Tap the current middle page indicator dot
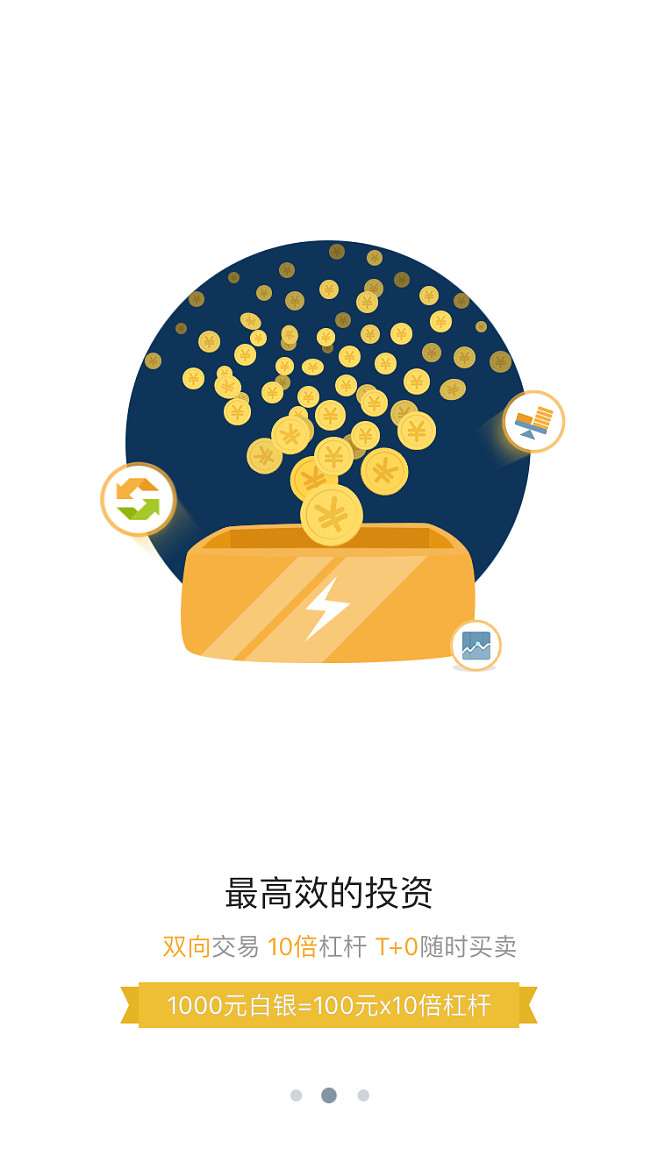 pyautogui.click(x=329, y=1095)
